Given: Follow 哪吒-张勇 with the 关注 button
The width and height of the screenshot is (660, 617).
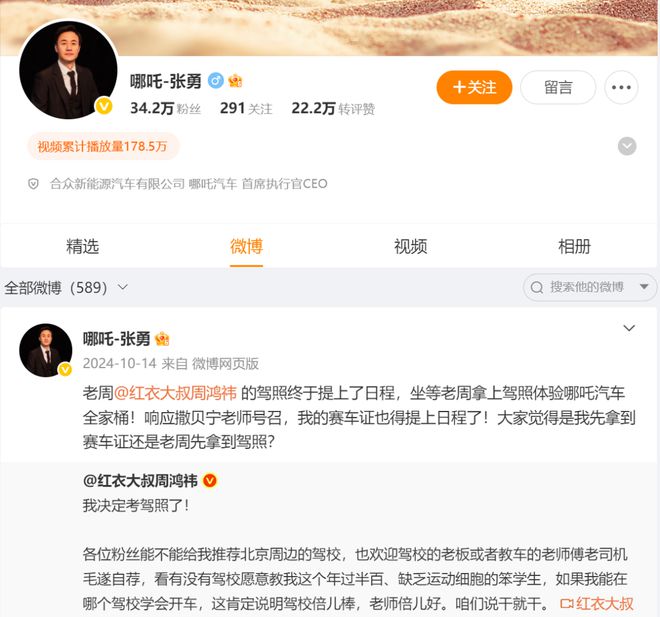Looking at the screenshot, I should [x=474, y=88].
